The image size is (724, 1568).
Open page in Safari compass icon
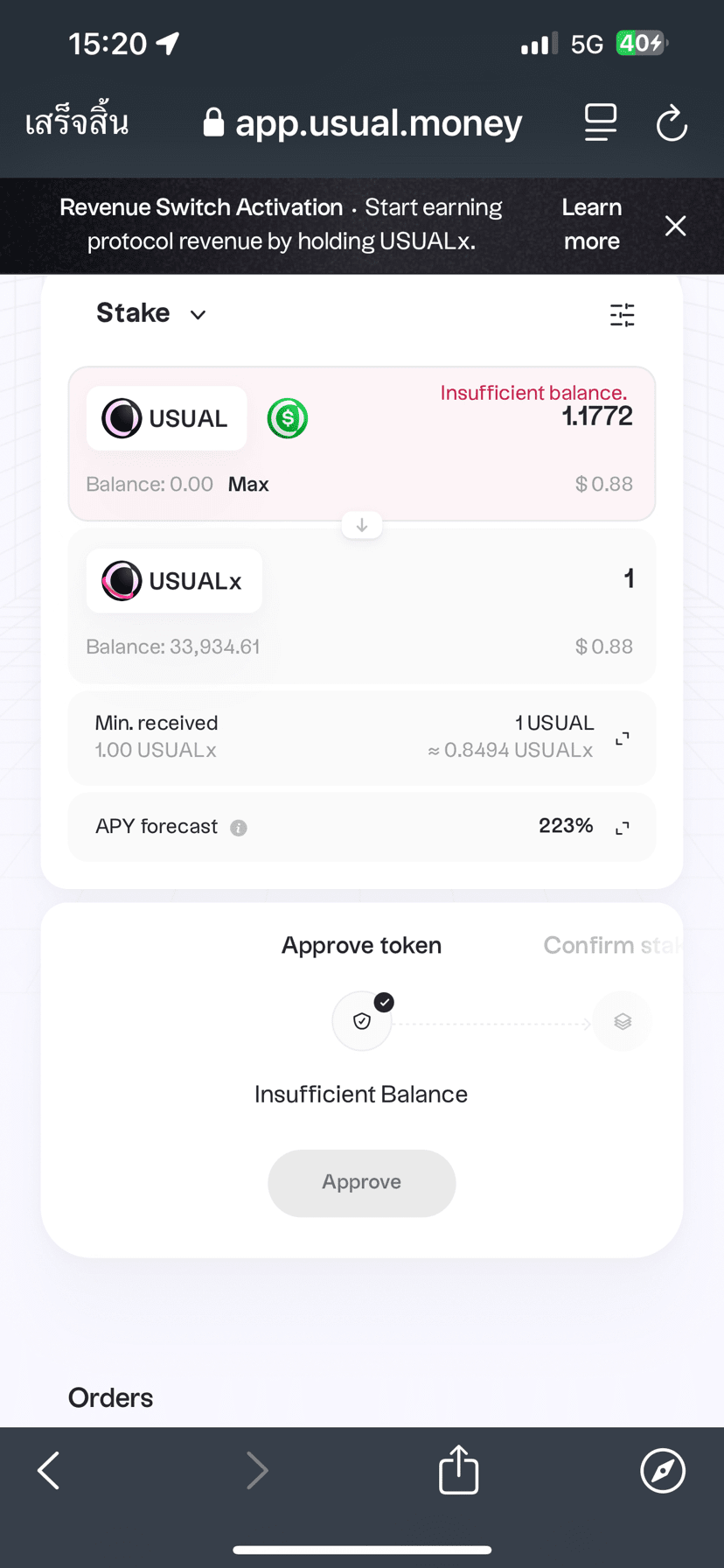[662, 1470]
